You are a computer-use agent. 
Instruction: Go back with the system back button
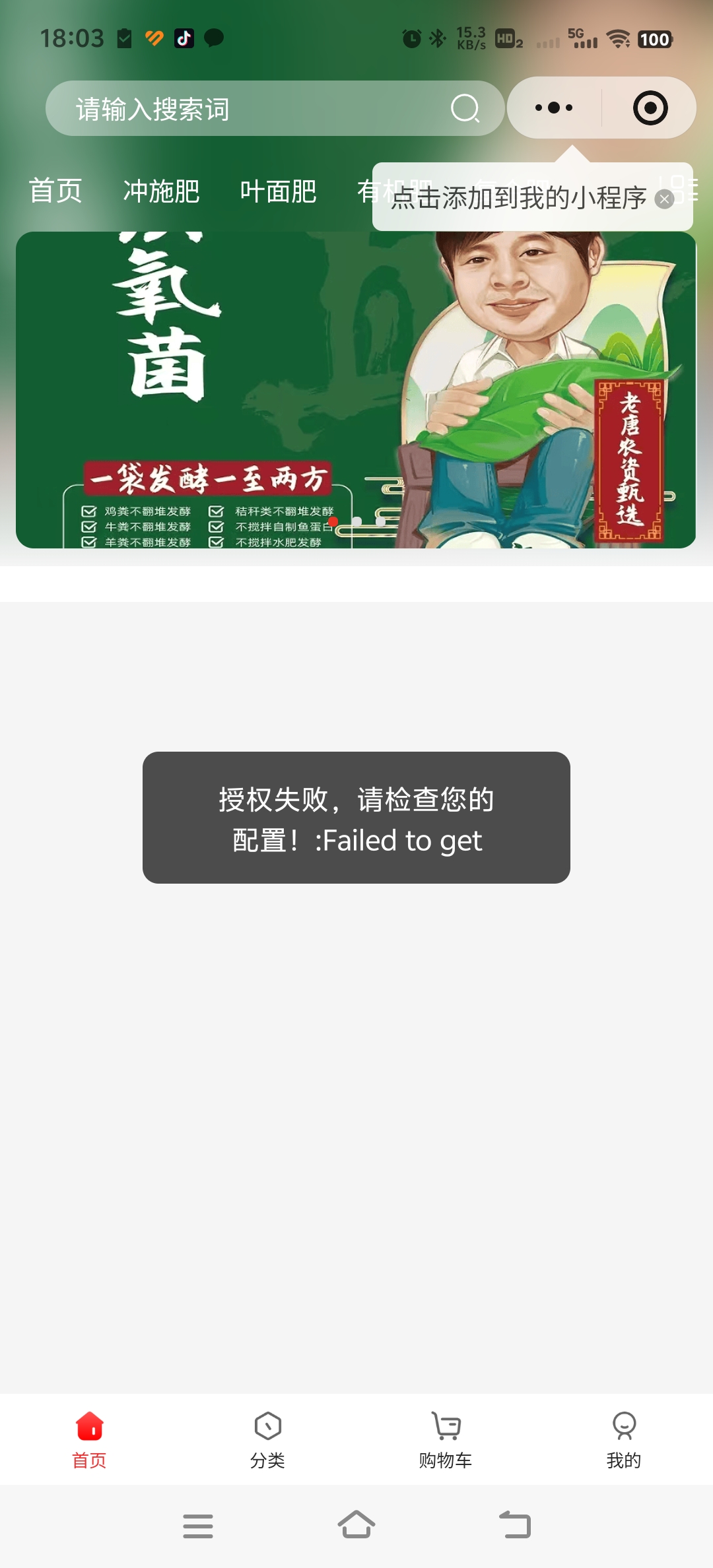(515, 1525)
